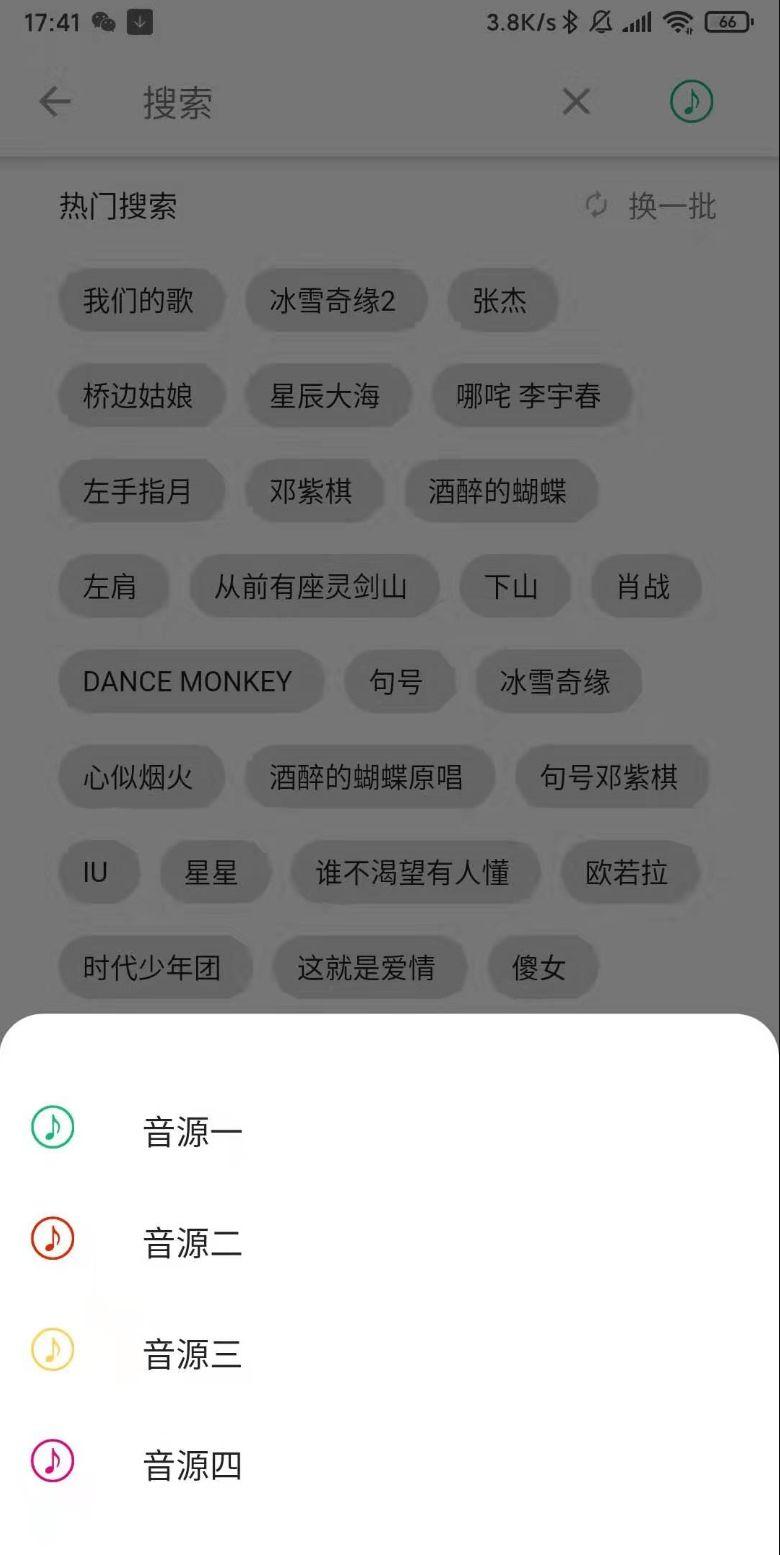Screen dimensions: 780x1555
Task: Choose the 酒醉的蝴蝶 hot search term
Action: coord(502,491)
